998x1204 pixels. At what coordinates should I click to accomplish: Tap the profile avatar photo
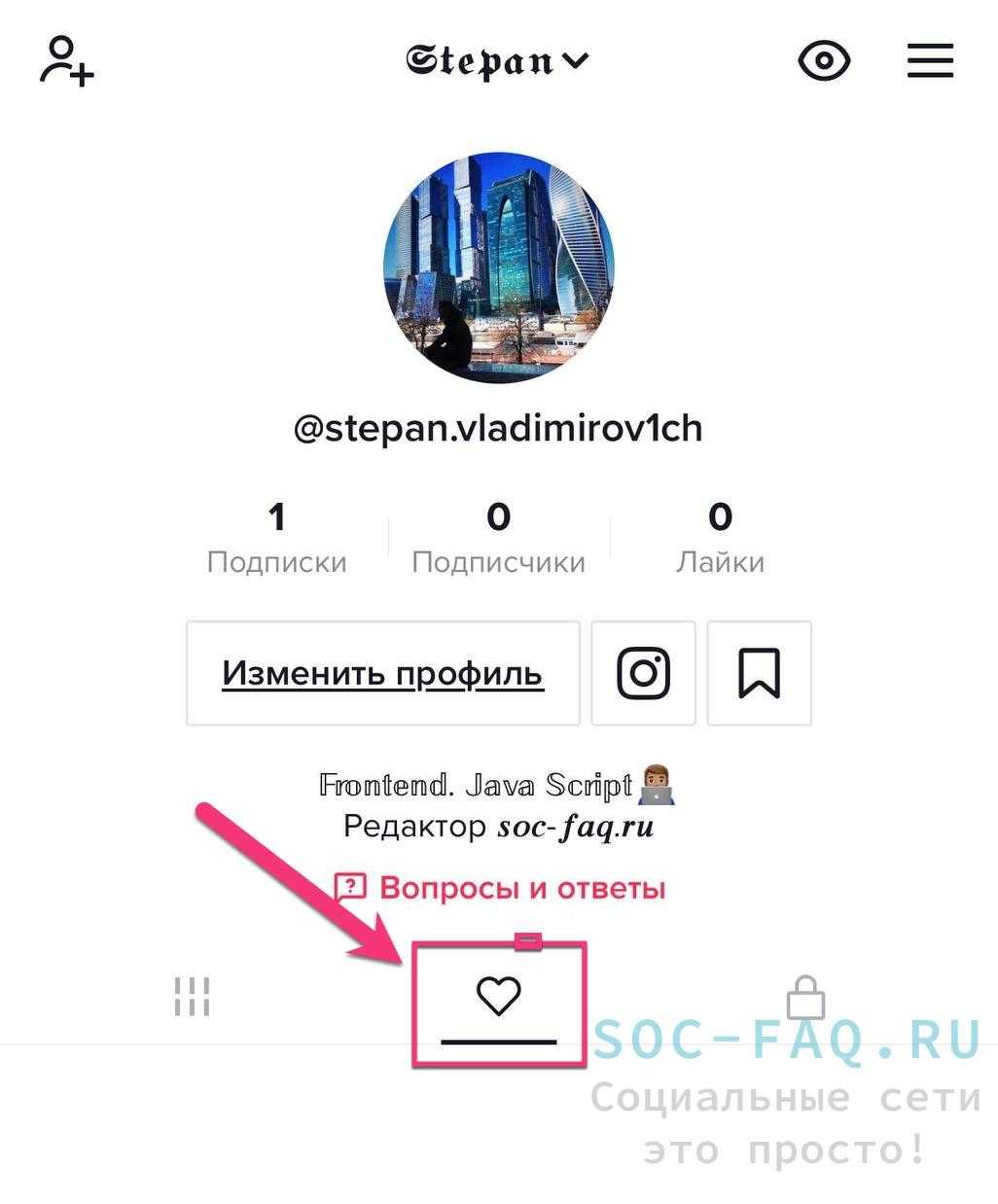coord(498,266)
